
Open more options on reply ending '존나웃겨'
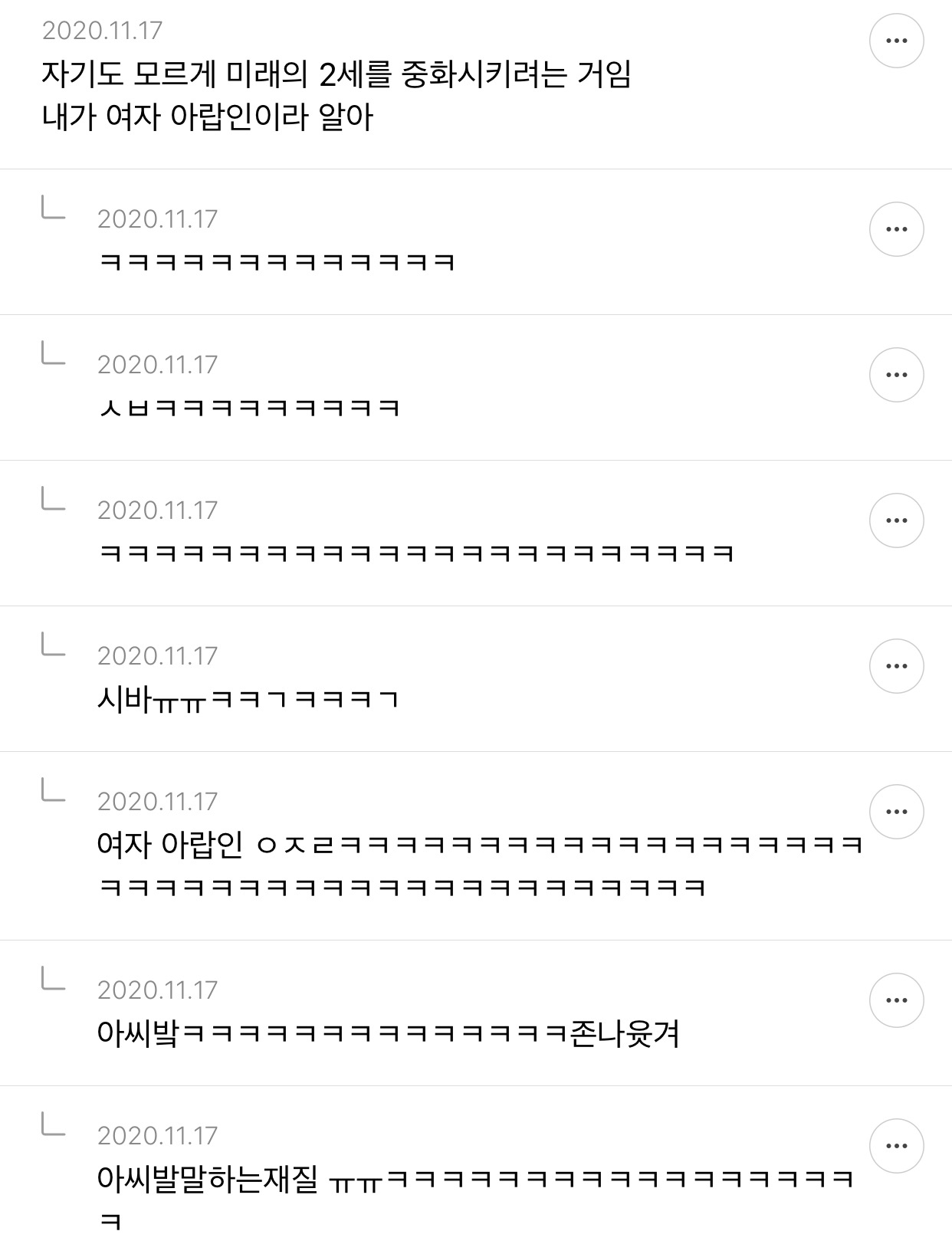(x=896, y=1000)
